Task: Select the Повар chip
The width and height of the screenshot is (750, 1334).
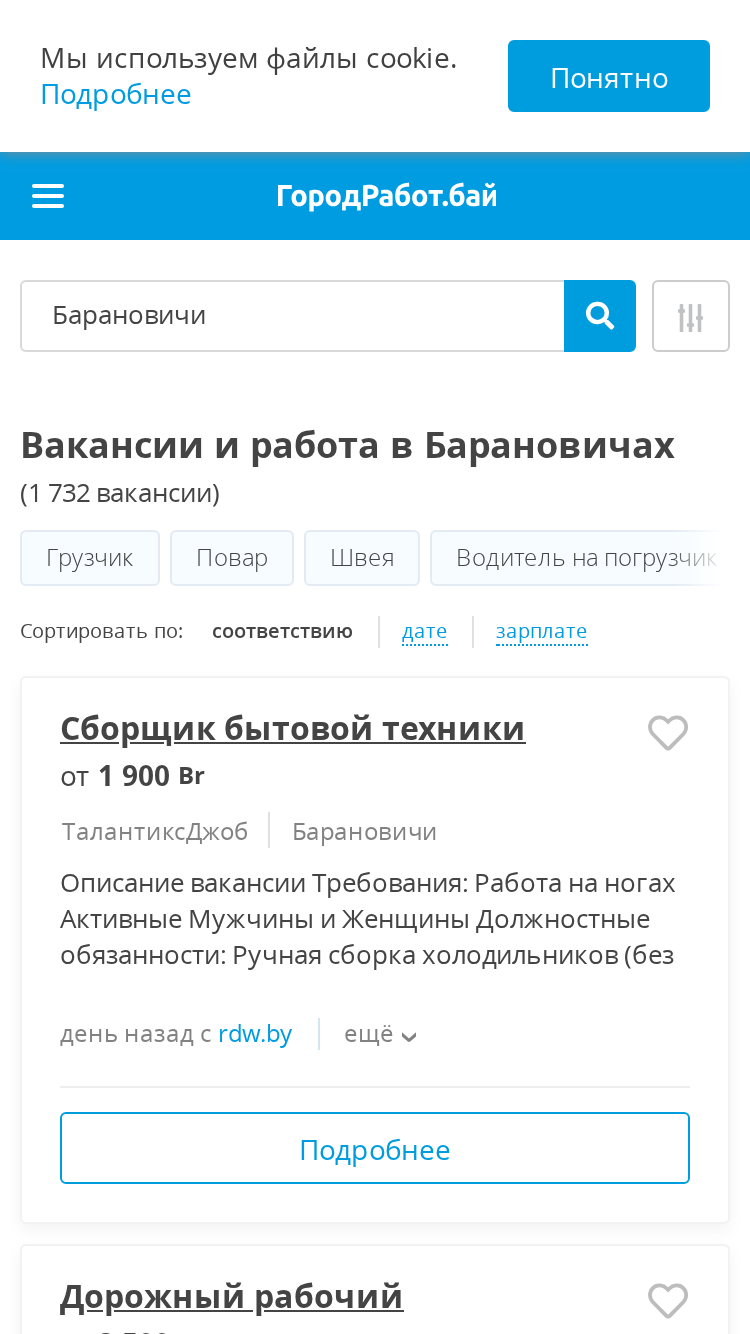Action: 232,558
